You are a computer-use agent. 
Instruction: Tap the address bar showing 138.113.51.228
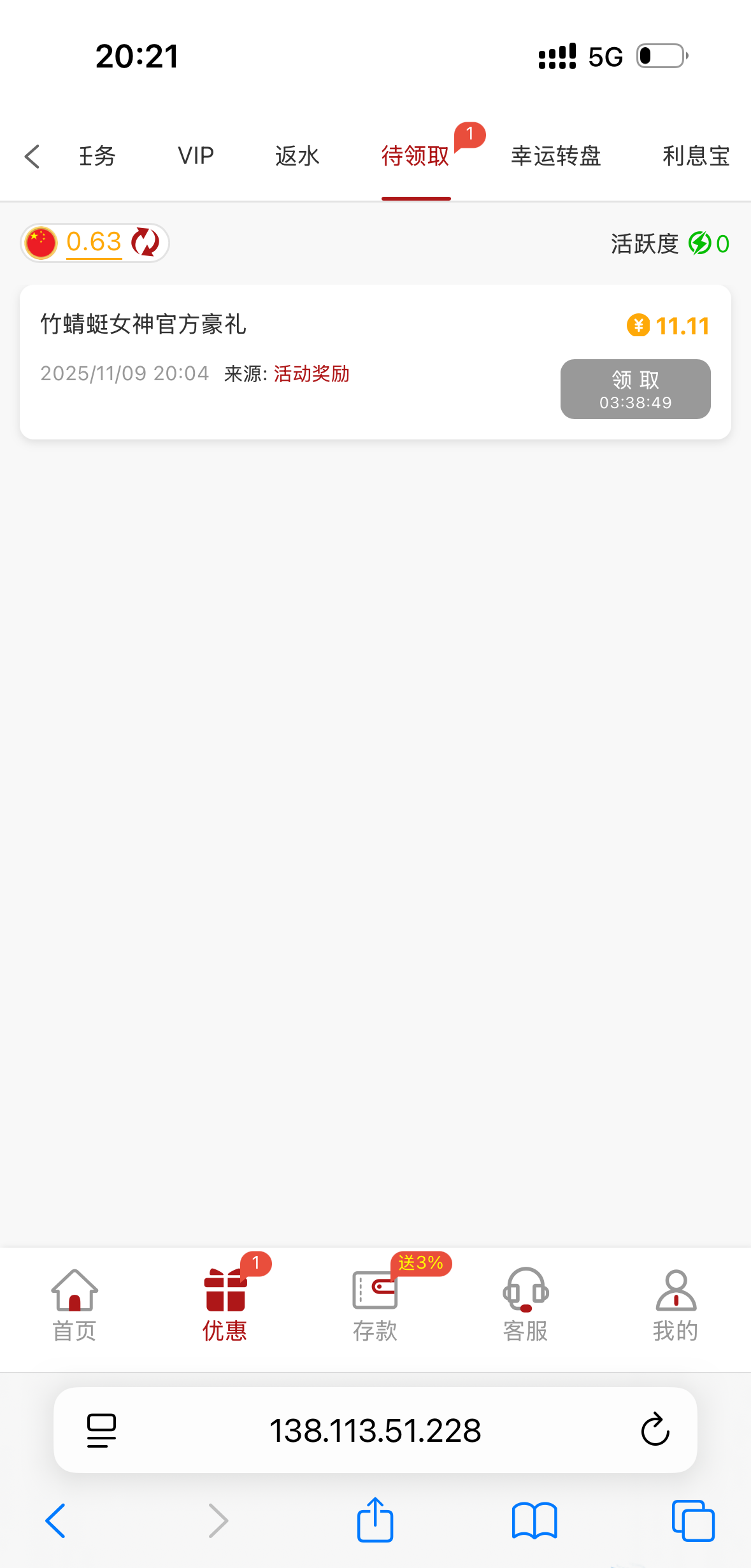coord(375,1430)
